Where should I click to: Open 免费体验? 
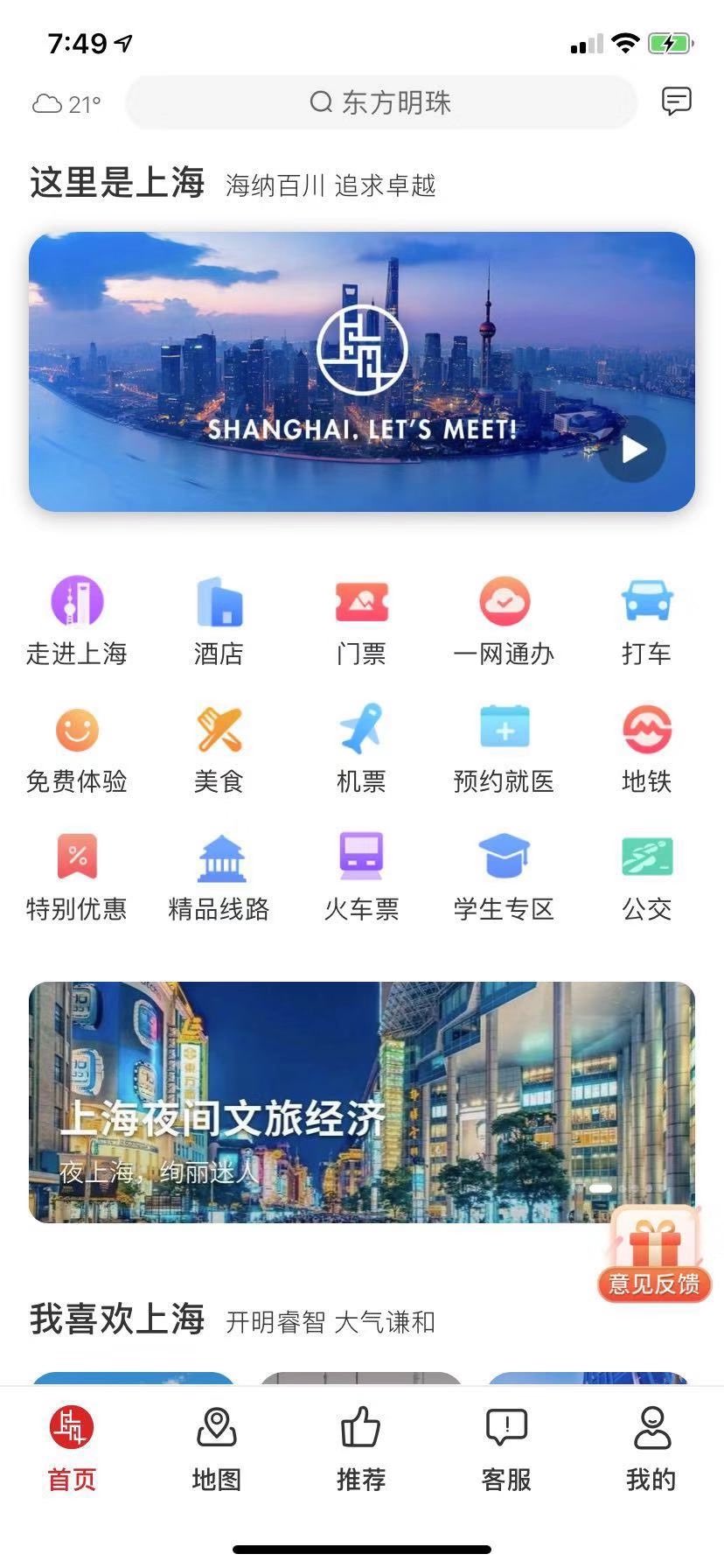tap(77, 746)
